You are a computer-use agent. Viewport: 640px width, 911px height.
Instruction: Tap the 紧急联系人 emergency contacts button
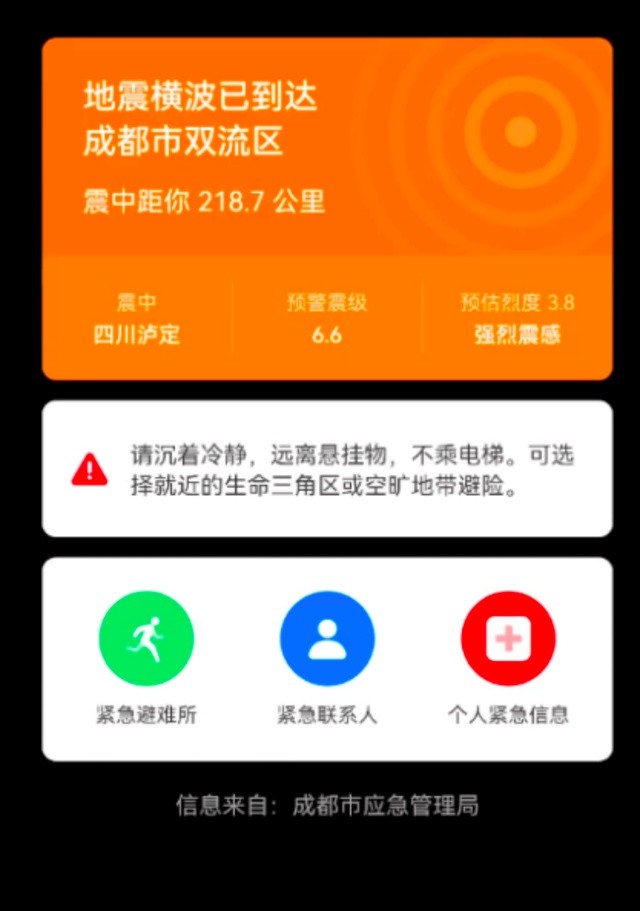[x=327, y=639]
